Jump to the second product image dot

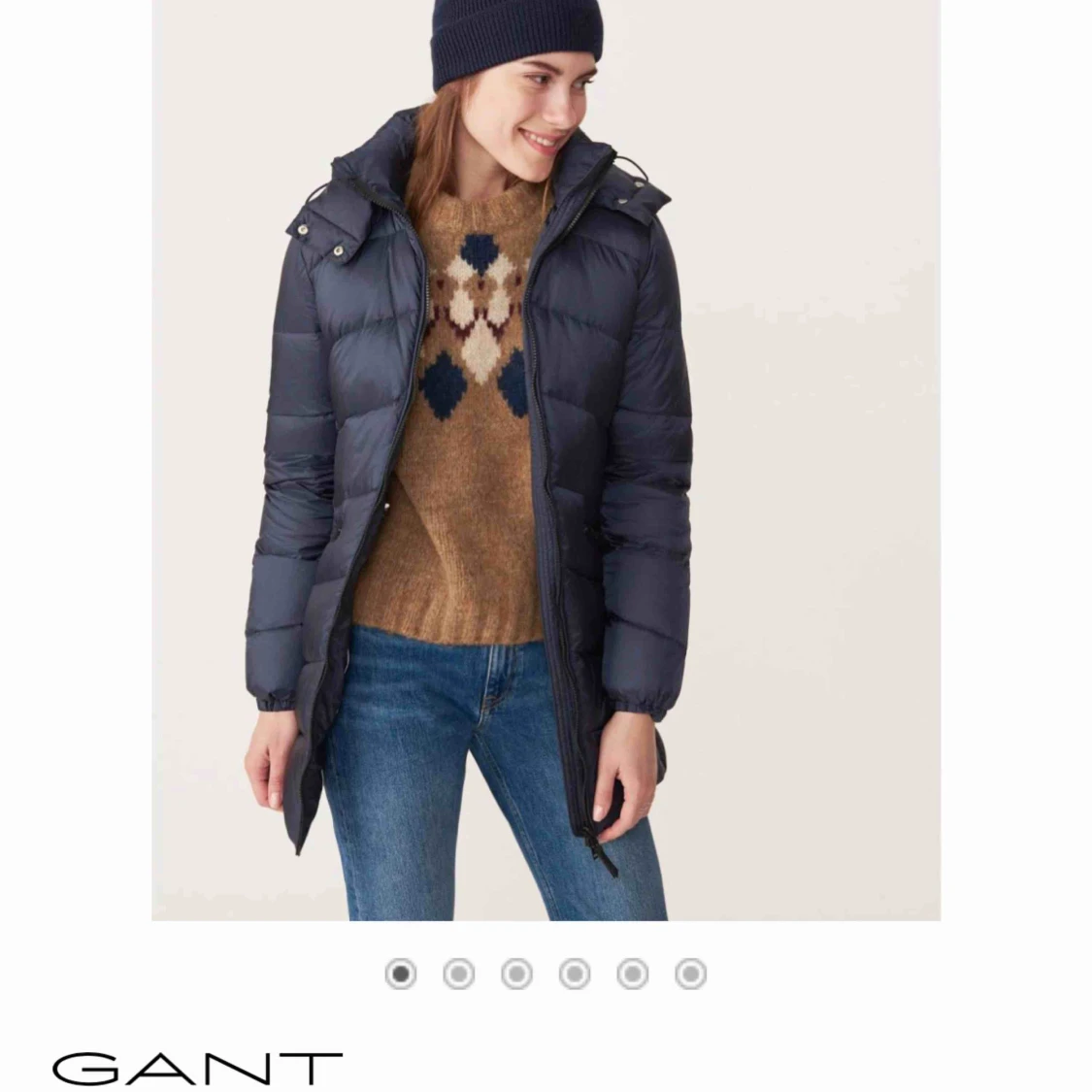coord(458,973)
